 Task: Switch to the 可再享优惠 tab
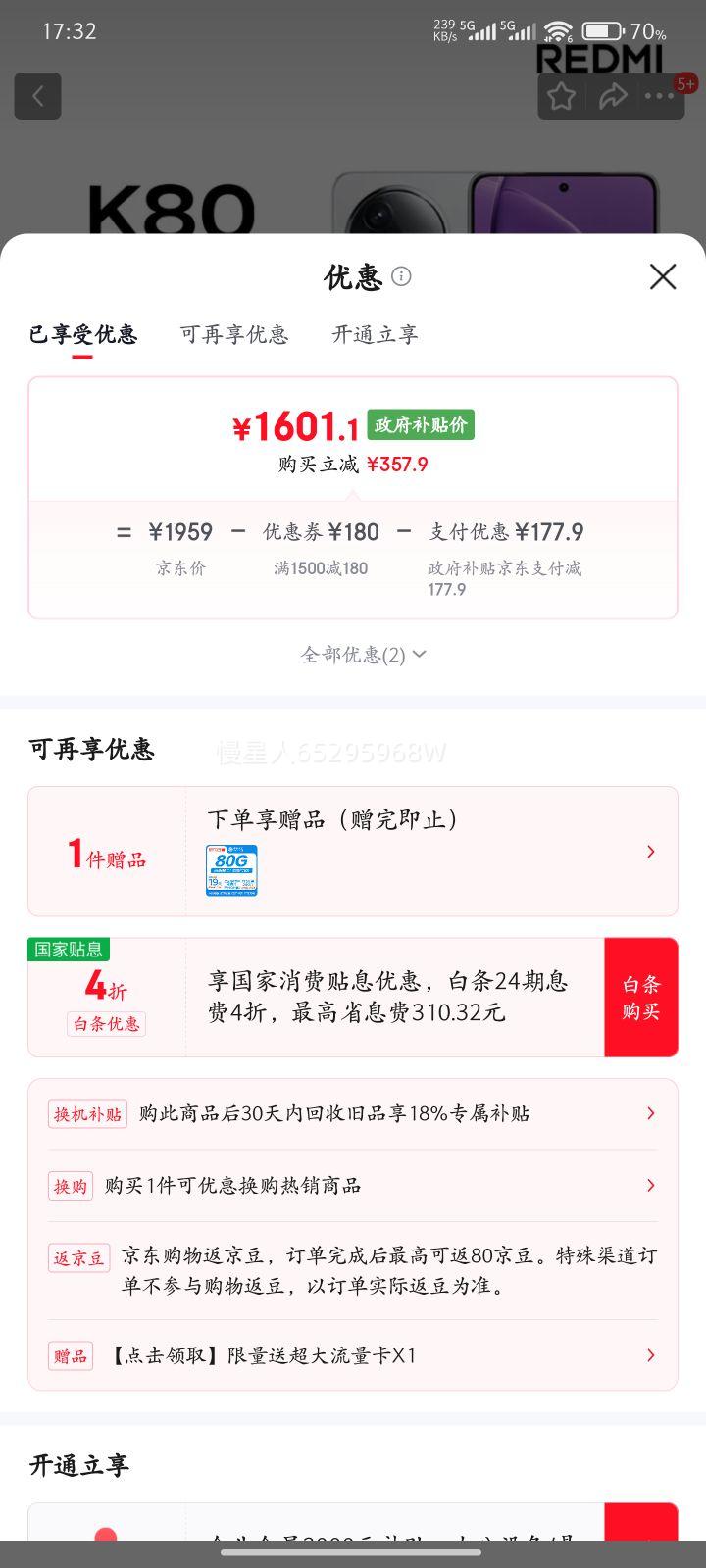tap(234, 335)
